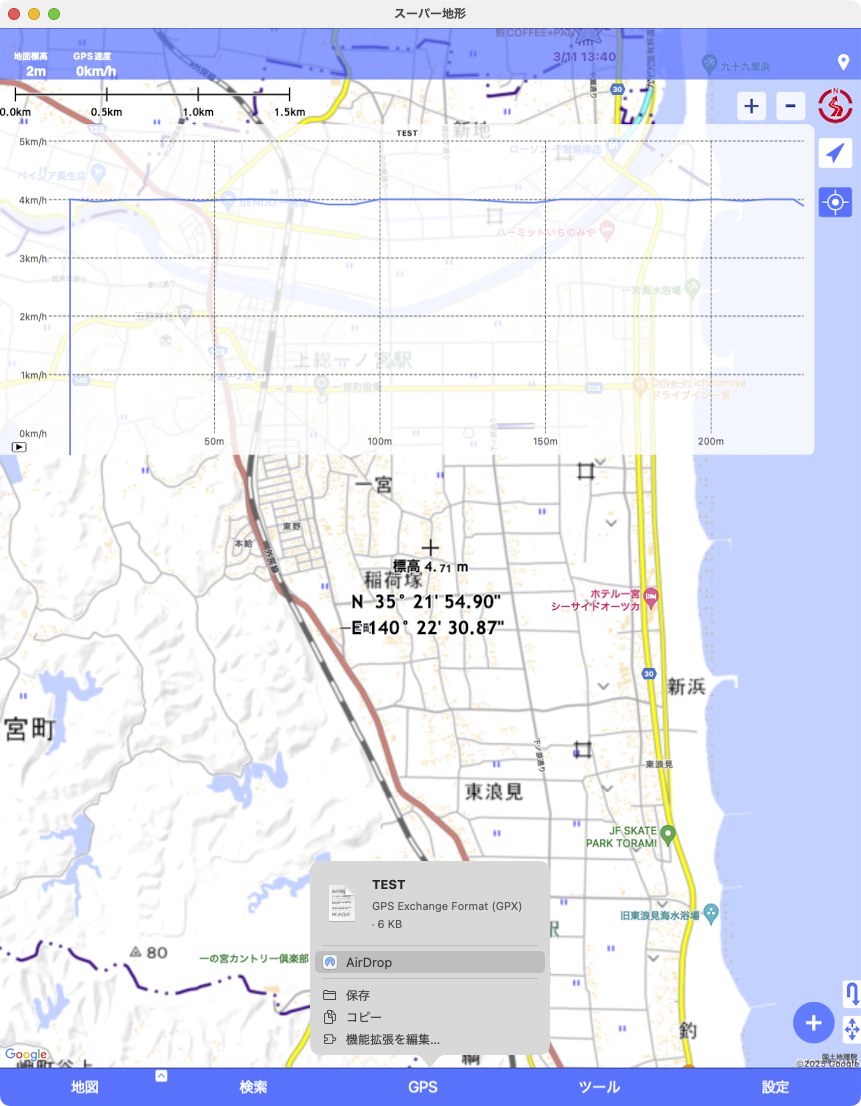
Task: Switch to the 地図 tab
Action: coord(85,1087)
